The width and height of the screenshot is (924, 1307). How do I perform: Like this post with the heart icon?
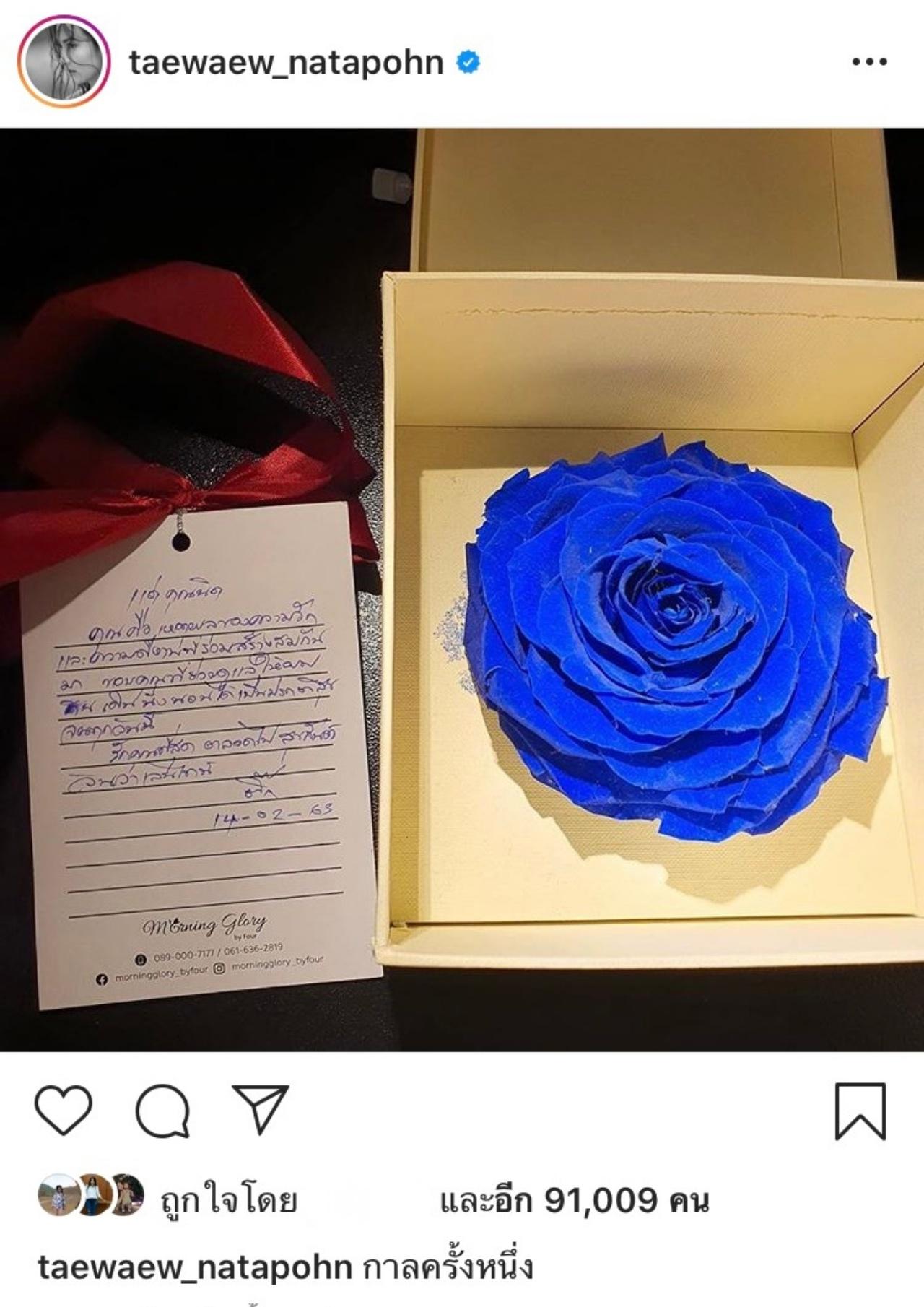(x=64, y=1110)
